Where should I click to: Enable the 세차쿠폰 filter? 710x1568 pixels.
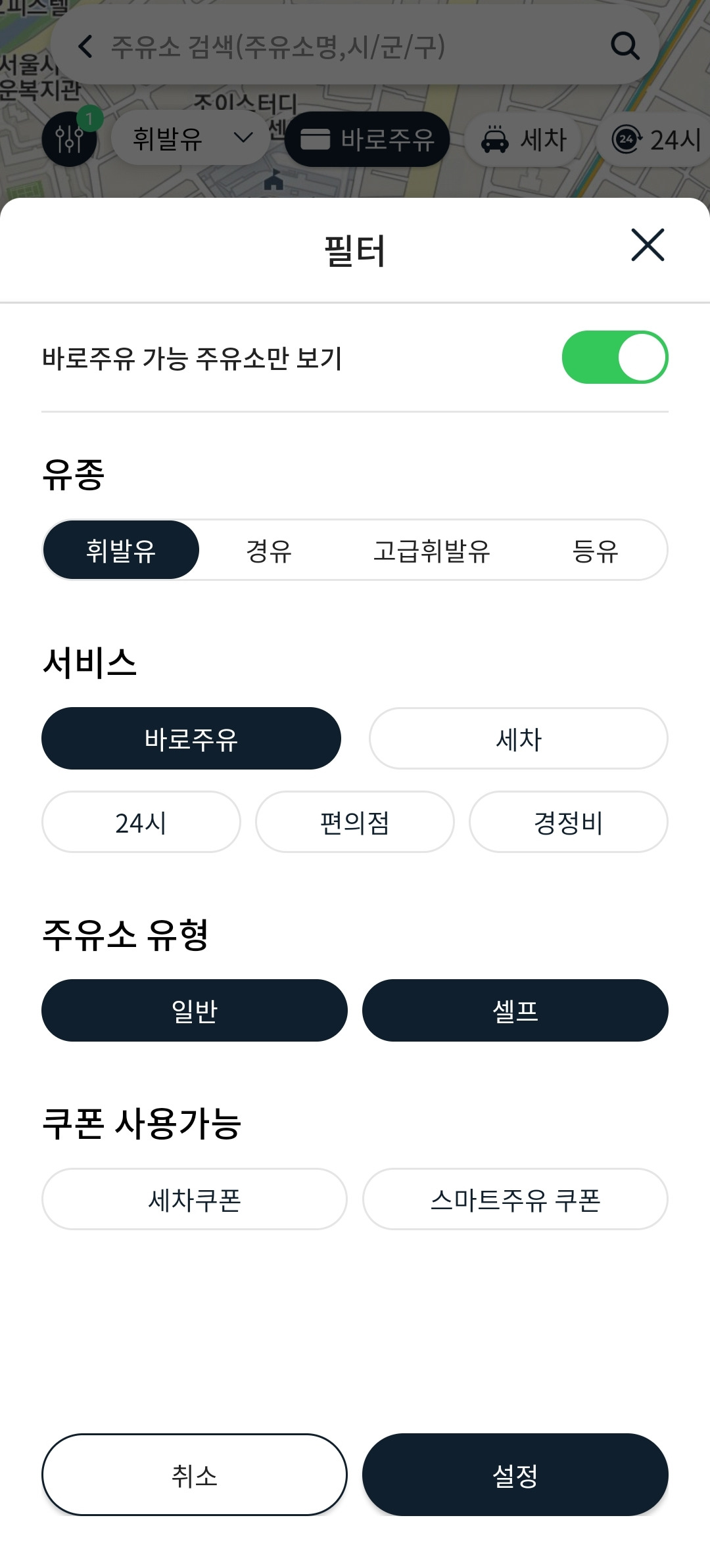point(195,1199)
